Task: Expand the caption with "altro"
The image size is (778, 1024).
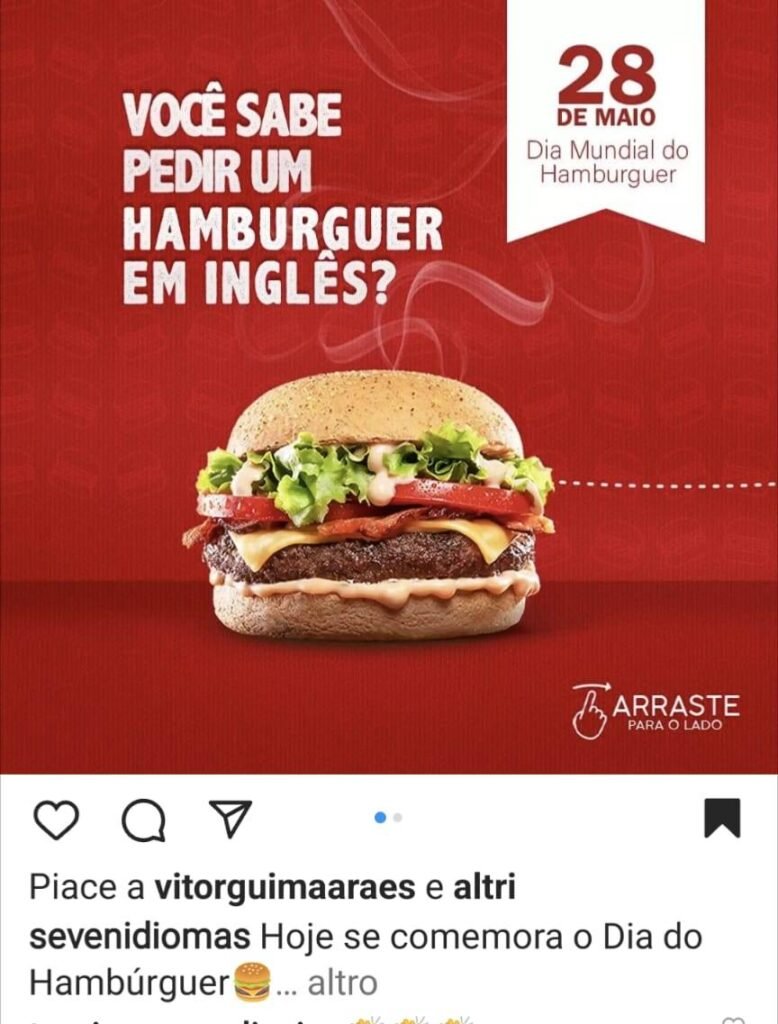Action: pyautogui.click(x=341, y=983)
